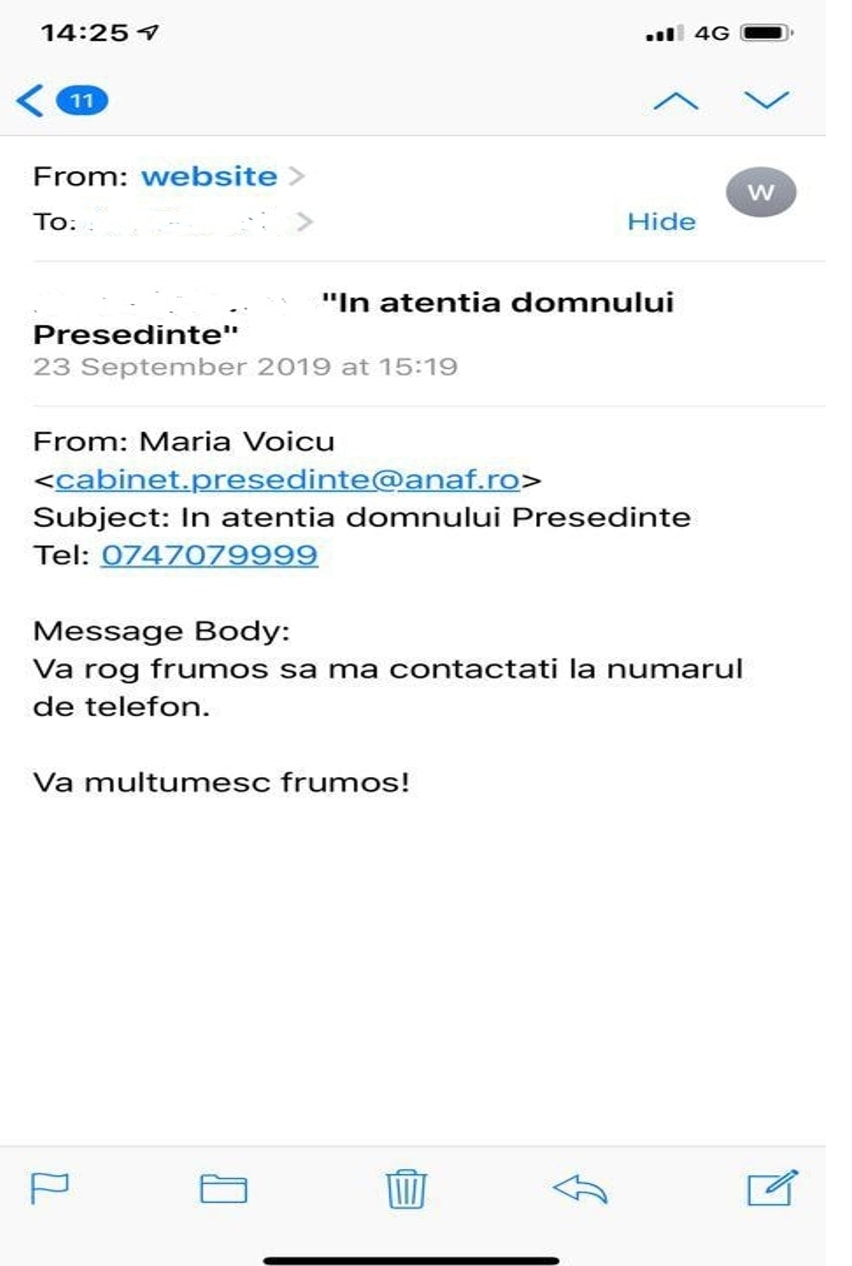The height and width of the screenshot is (1266, 852).
Task: Open sender "website" contact details
Action: pos(209,177)
